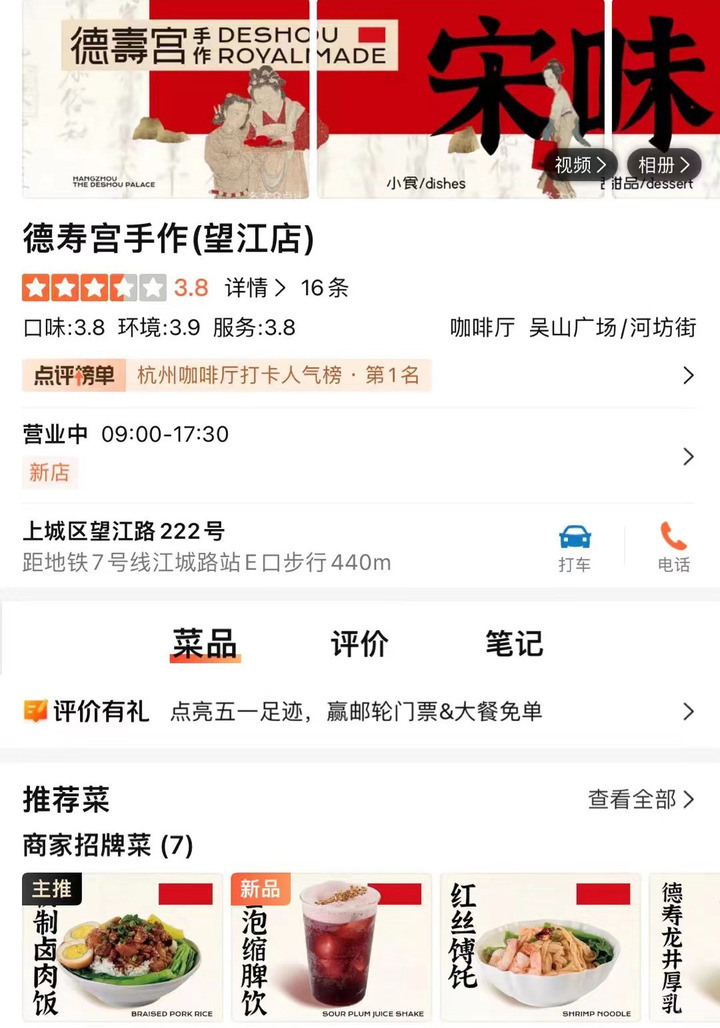Switch to the 评价 tab
Viewport: 720px width, 1028px height.
359,644
